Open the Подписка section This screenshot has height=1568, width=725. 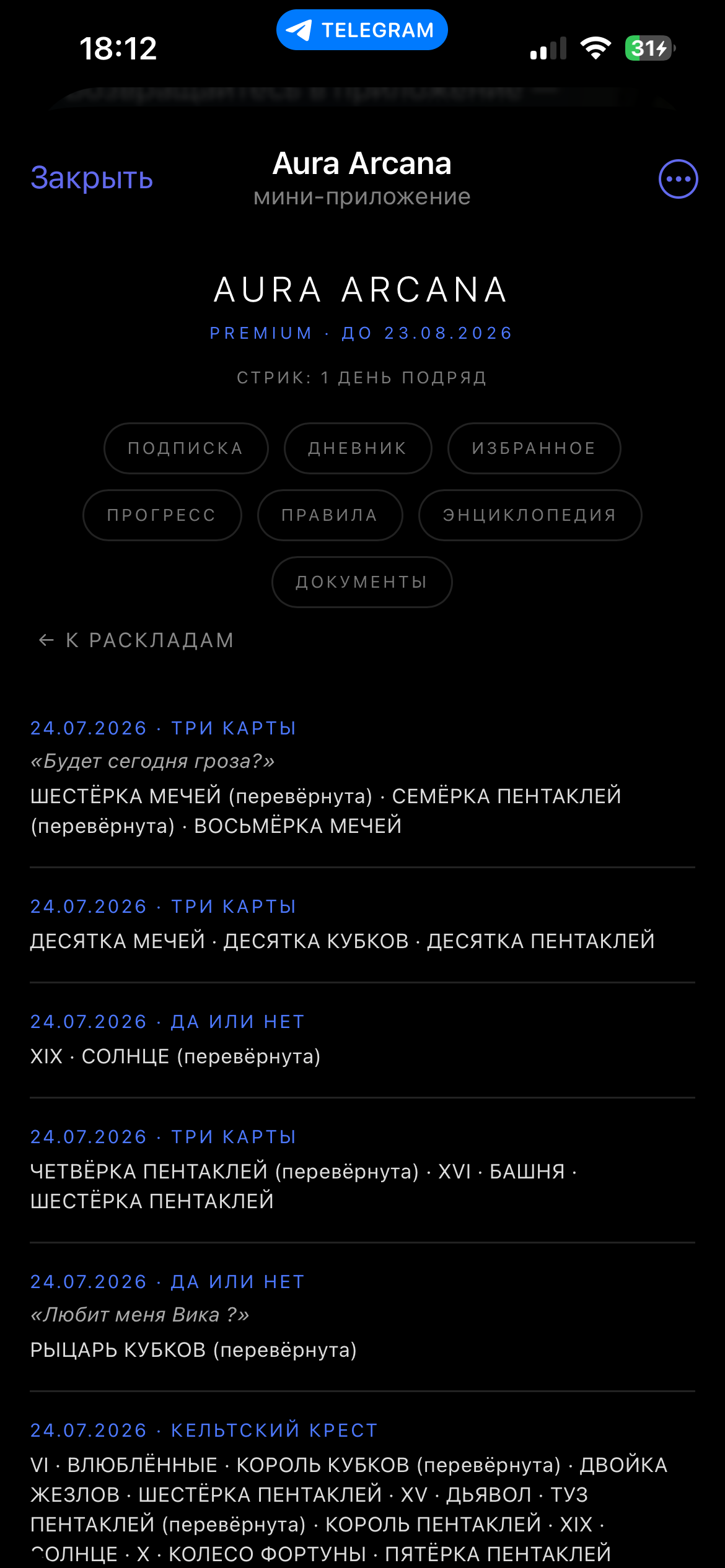[186, 448]
